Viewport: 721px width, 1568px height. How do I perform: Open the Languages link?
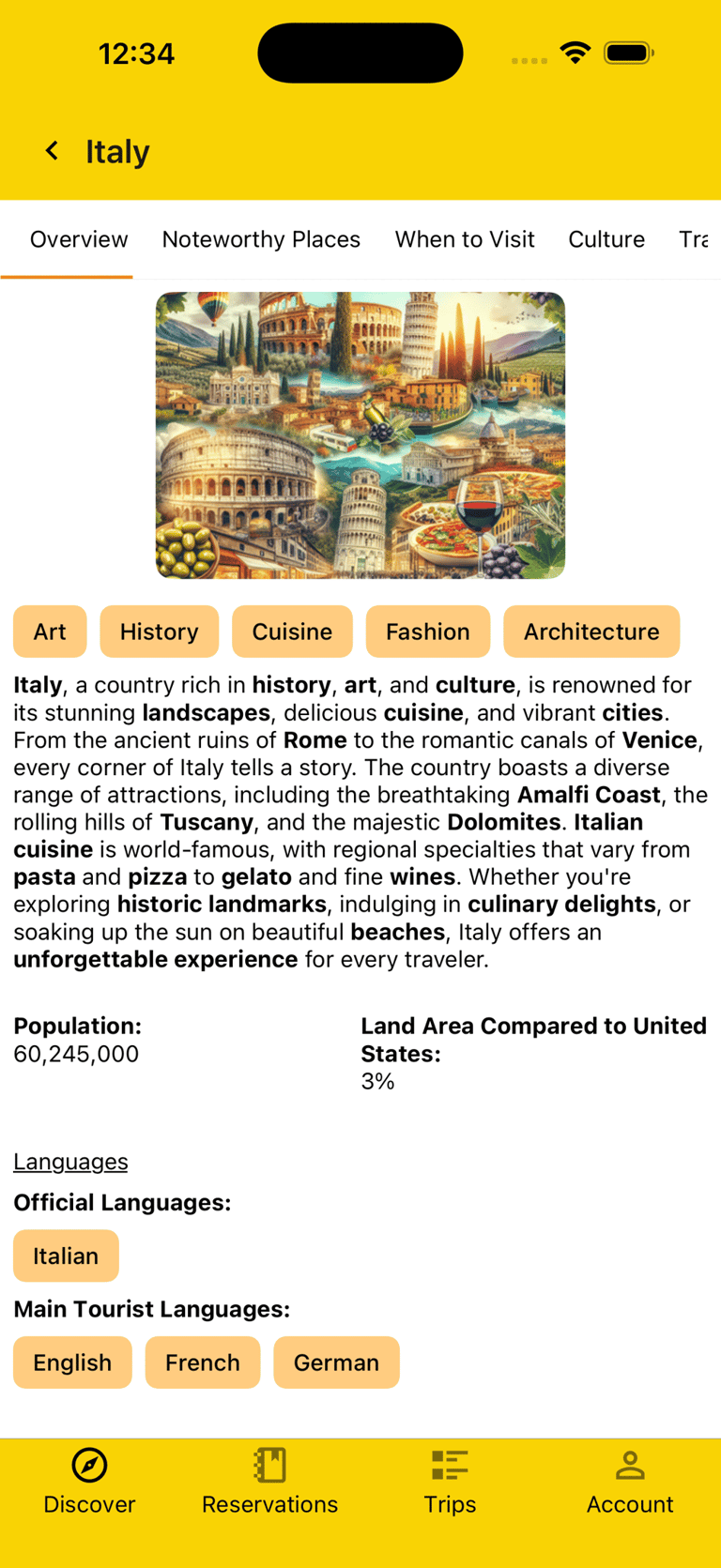click(70, 1162)
